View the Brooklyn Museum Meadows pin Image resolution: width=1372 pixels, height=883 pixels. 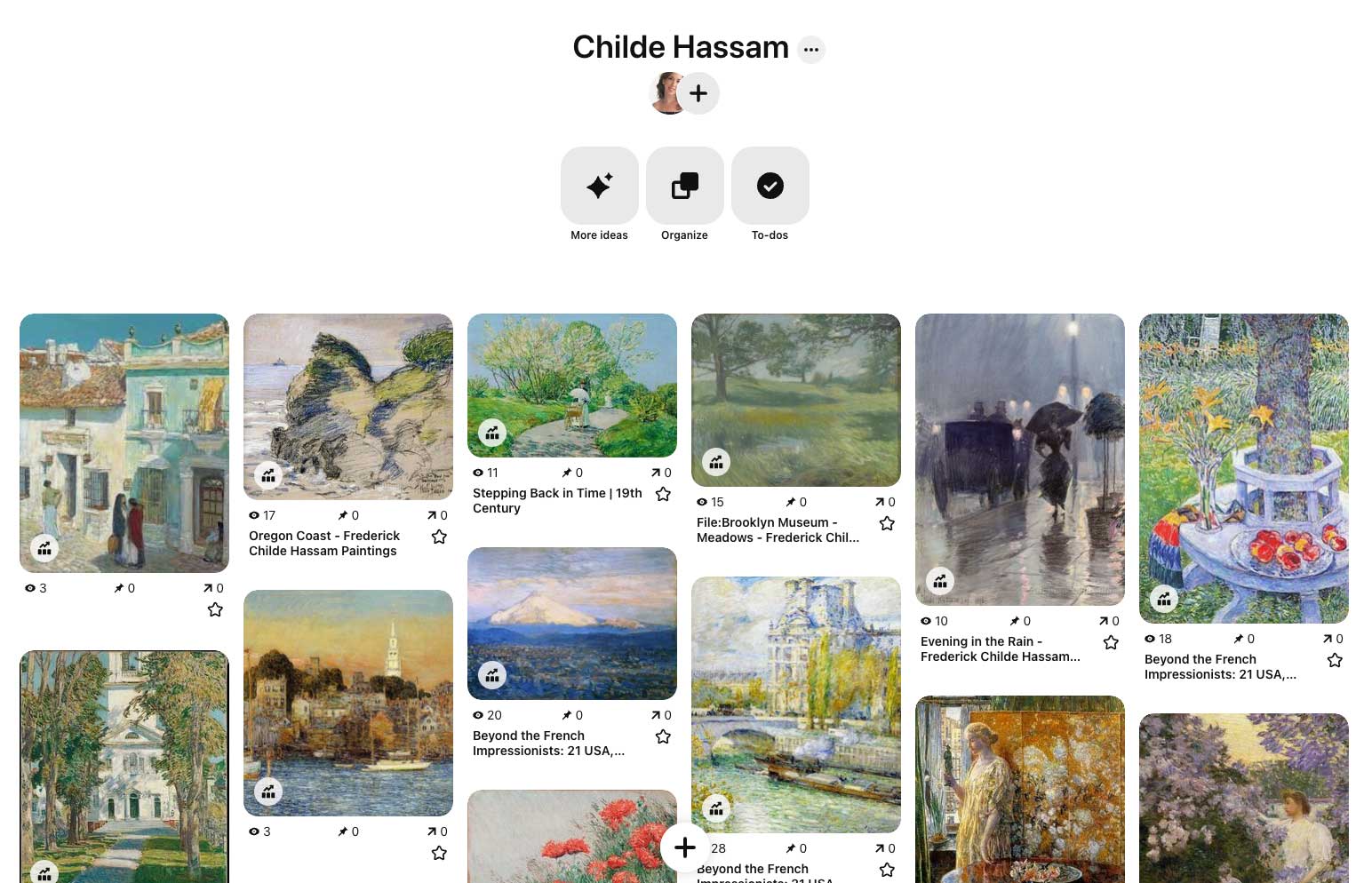[795, 400]
